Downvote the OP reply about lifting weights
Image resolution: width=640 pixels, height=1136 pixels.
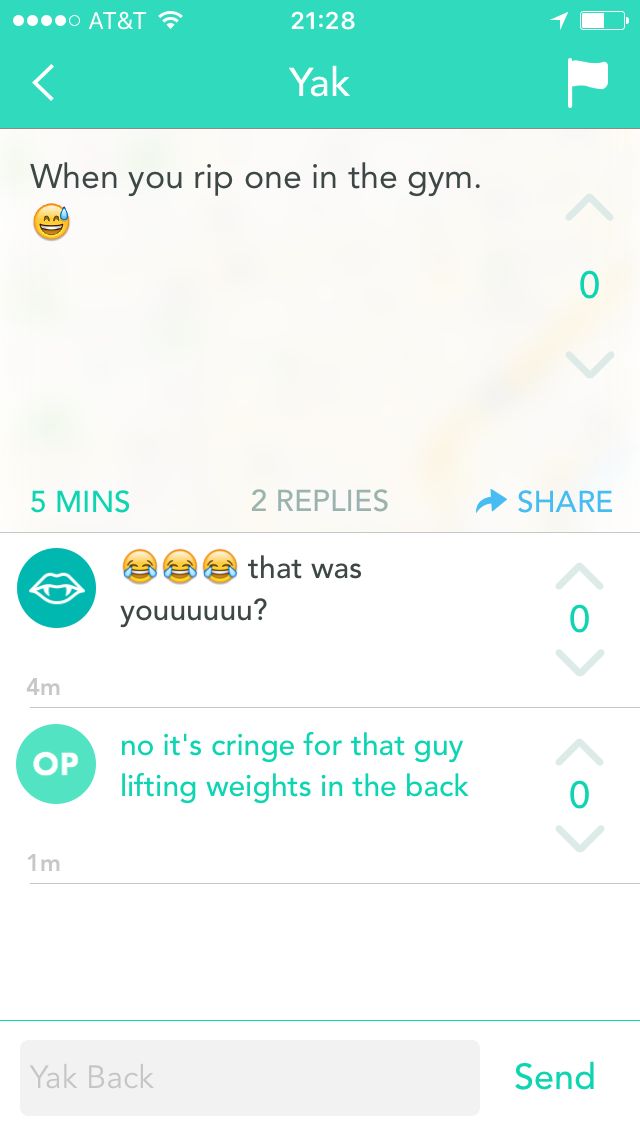click(x=580, y=838)
